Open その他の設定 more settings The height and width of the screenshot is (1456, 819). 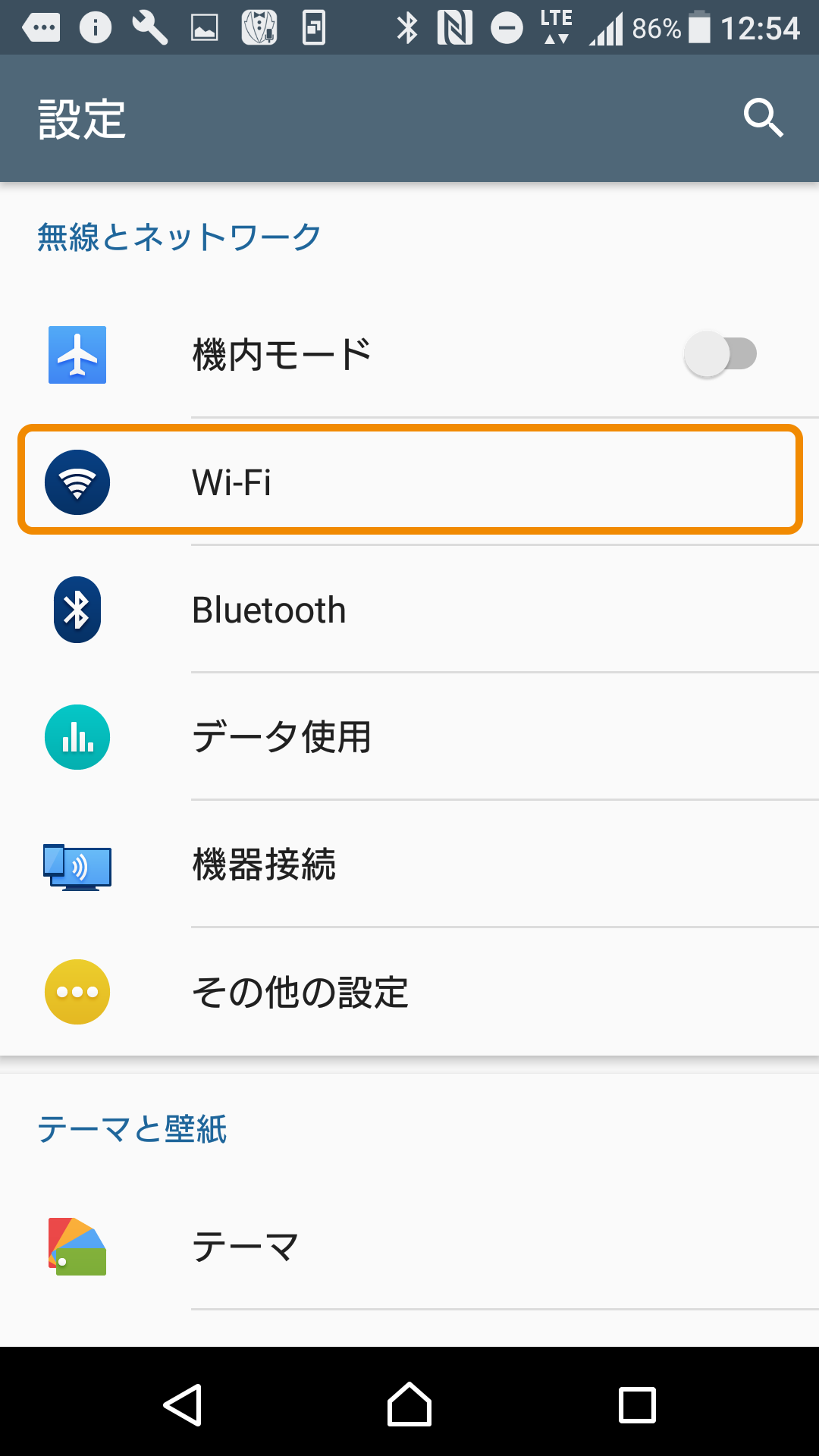(x=409, y=991)
